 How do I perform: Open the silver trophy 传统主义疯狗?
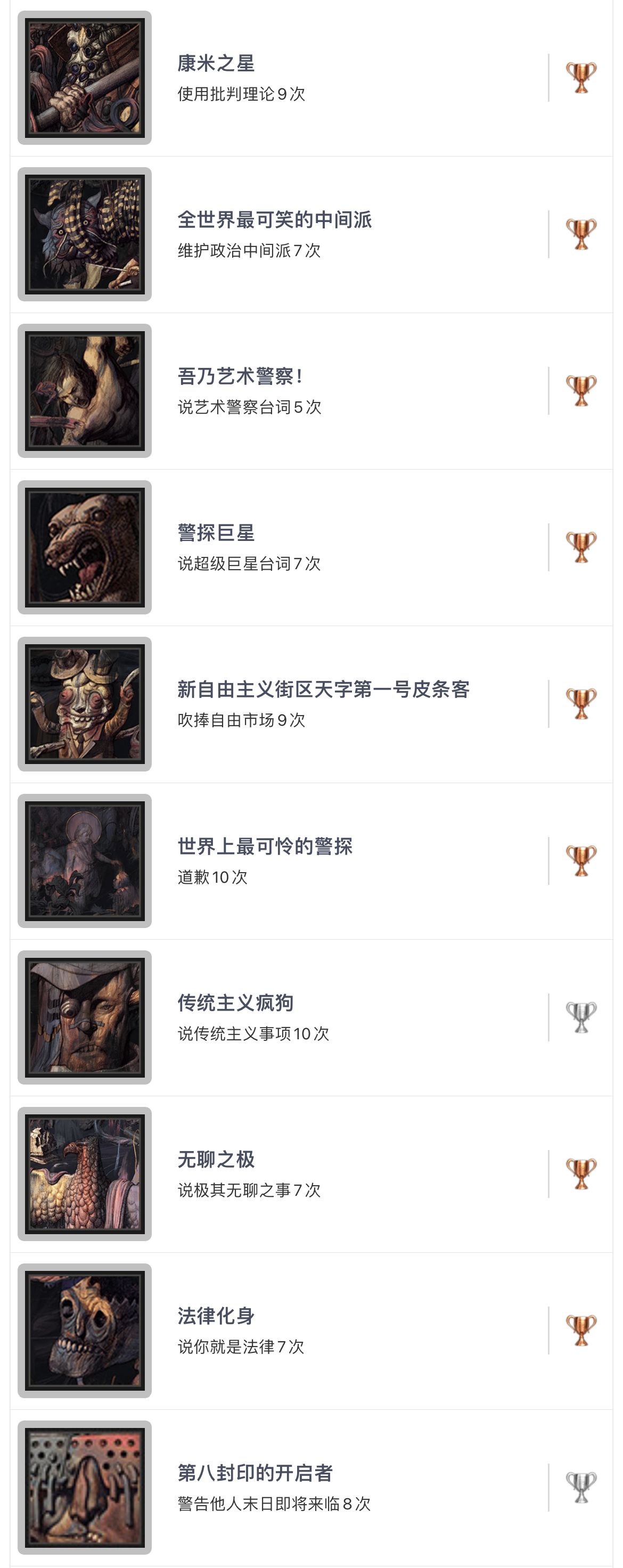236,1003
